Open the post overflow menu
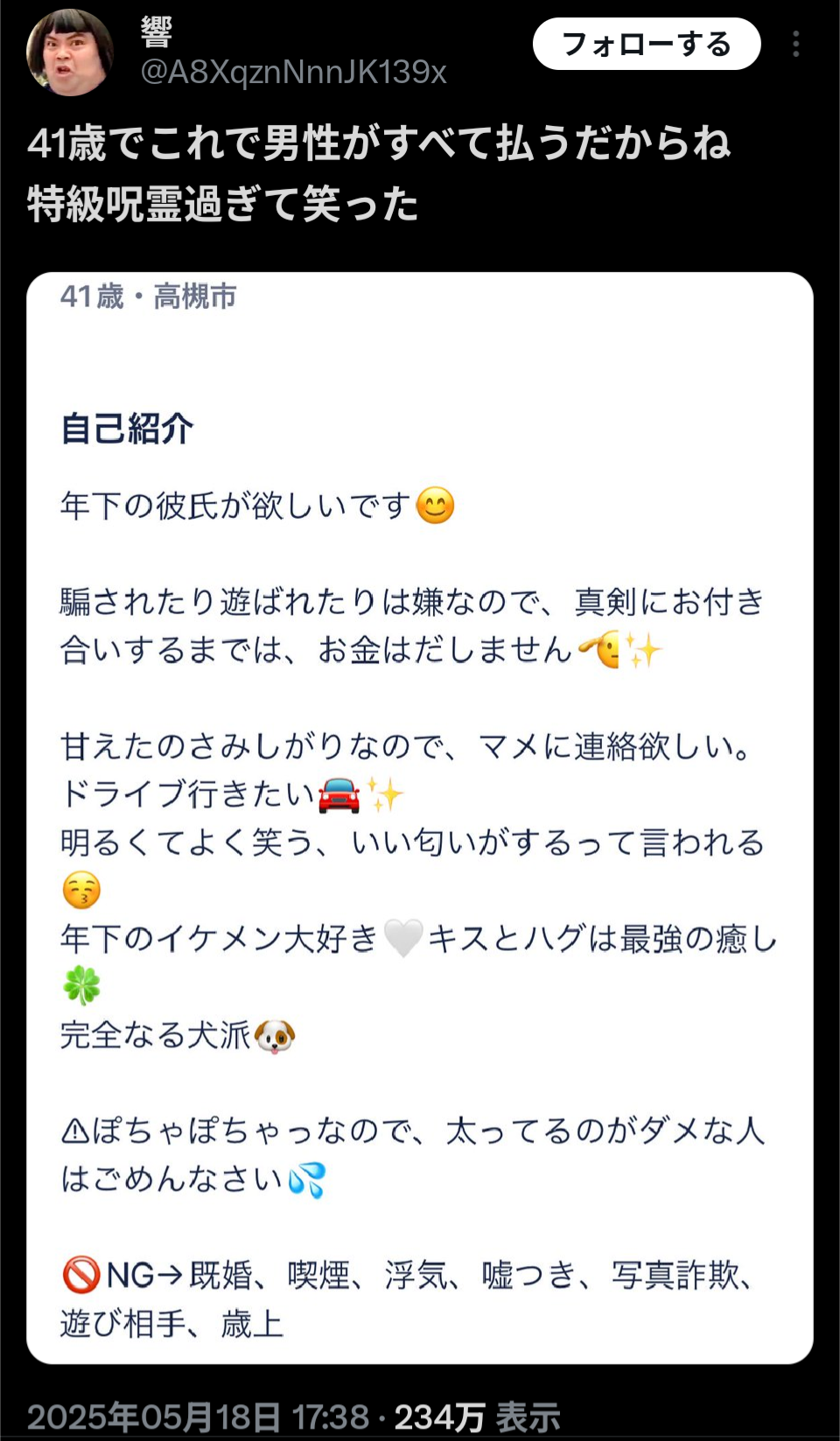The width and height of the screenshot is (840, 1441). tap(795, 44)
